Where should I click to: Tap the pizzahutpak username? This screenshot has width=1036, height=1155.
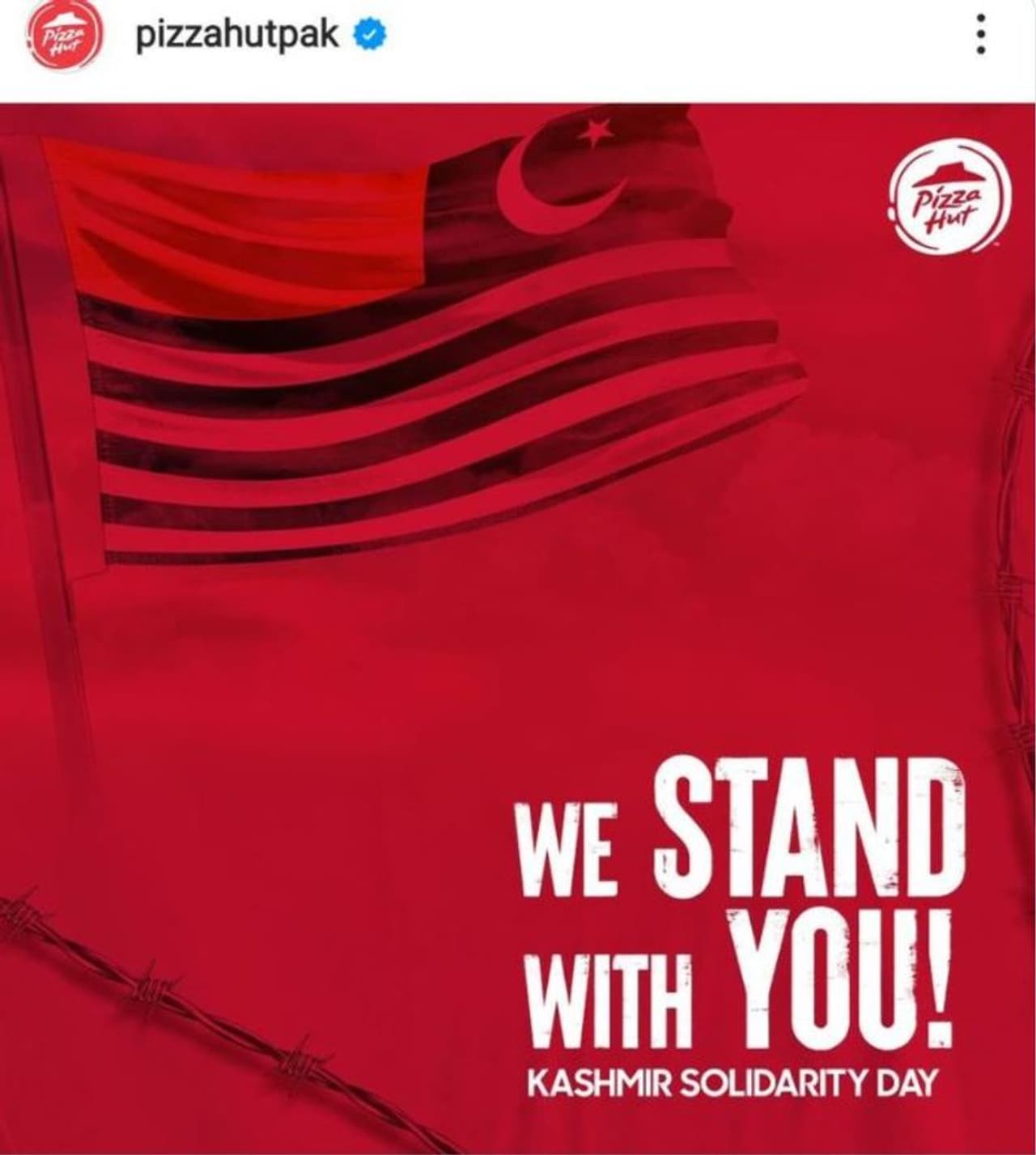pos(236,36)
